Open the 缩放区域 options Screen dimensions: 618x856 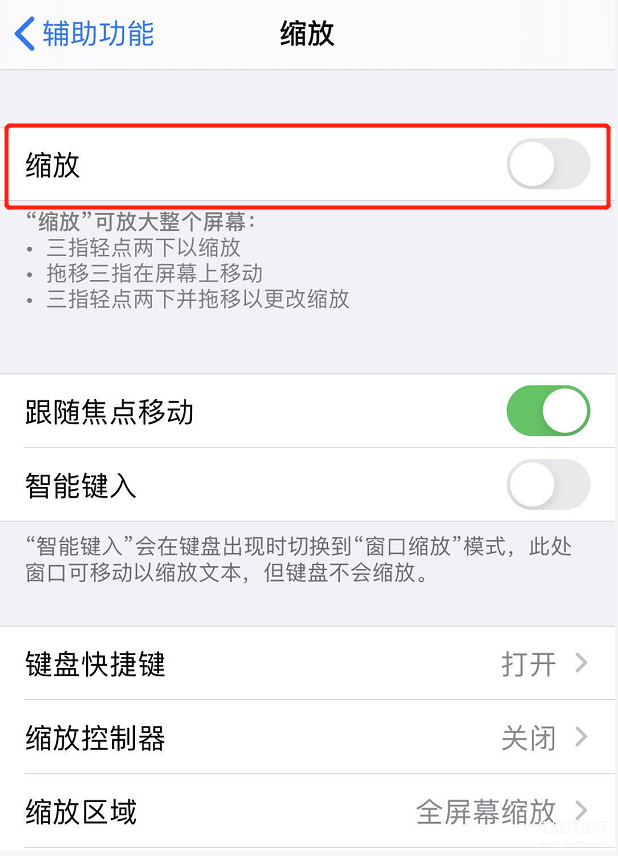(x=308, y=811)
